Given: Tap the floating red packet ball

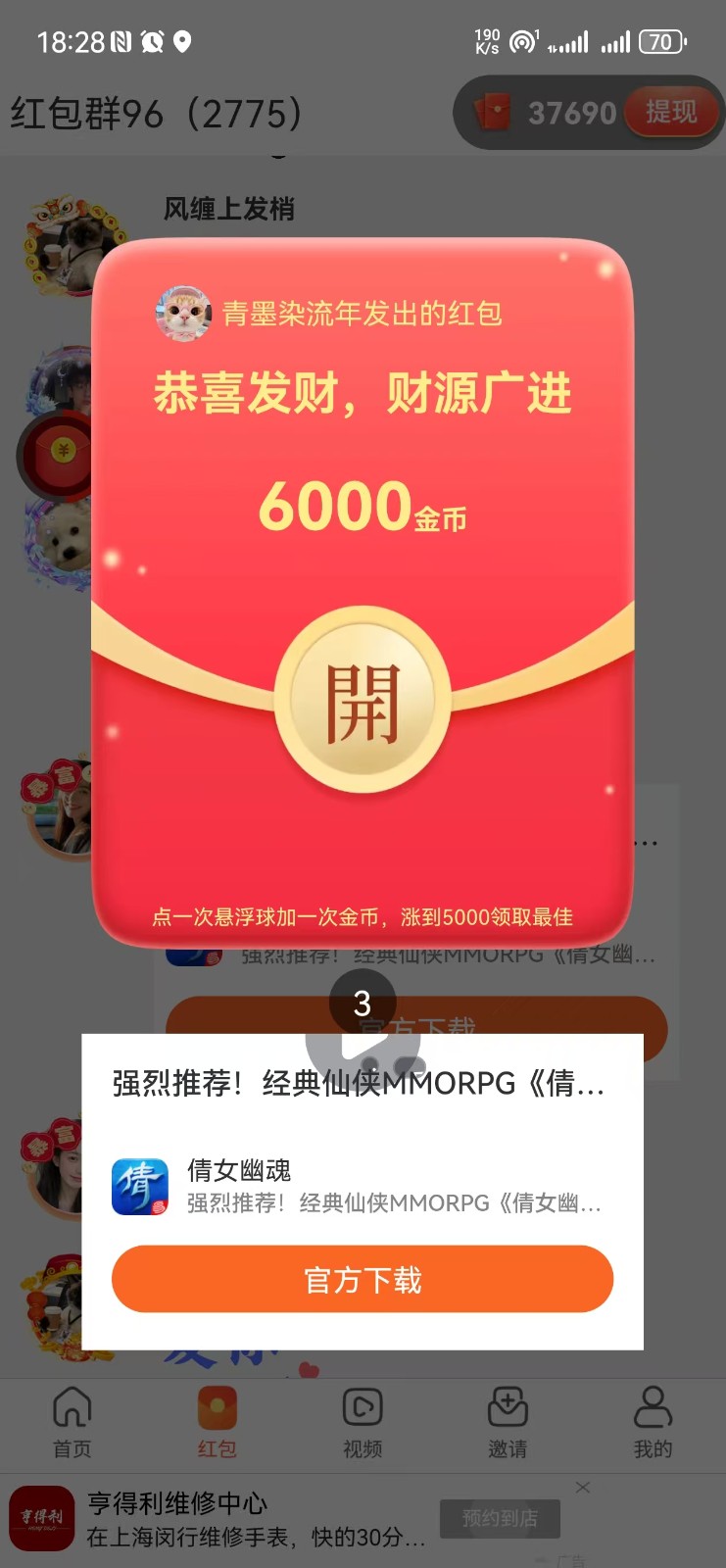Looking at the screenshot, I should (59, 453).
